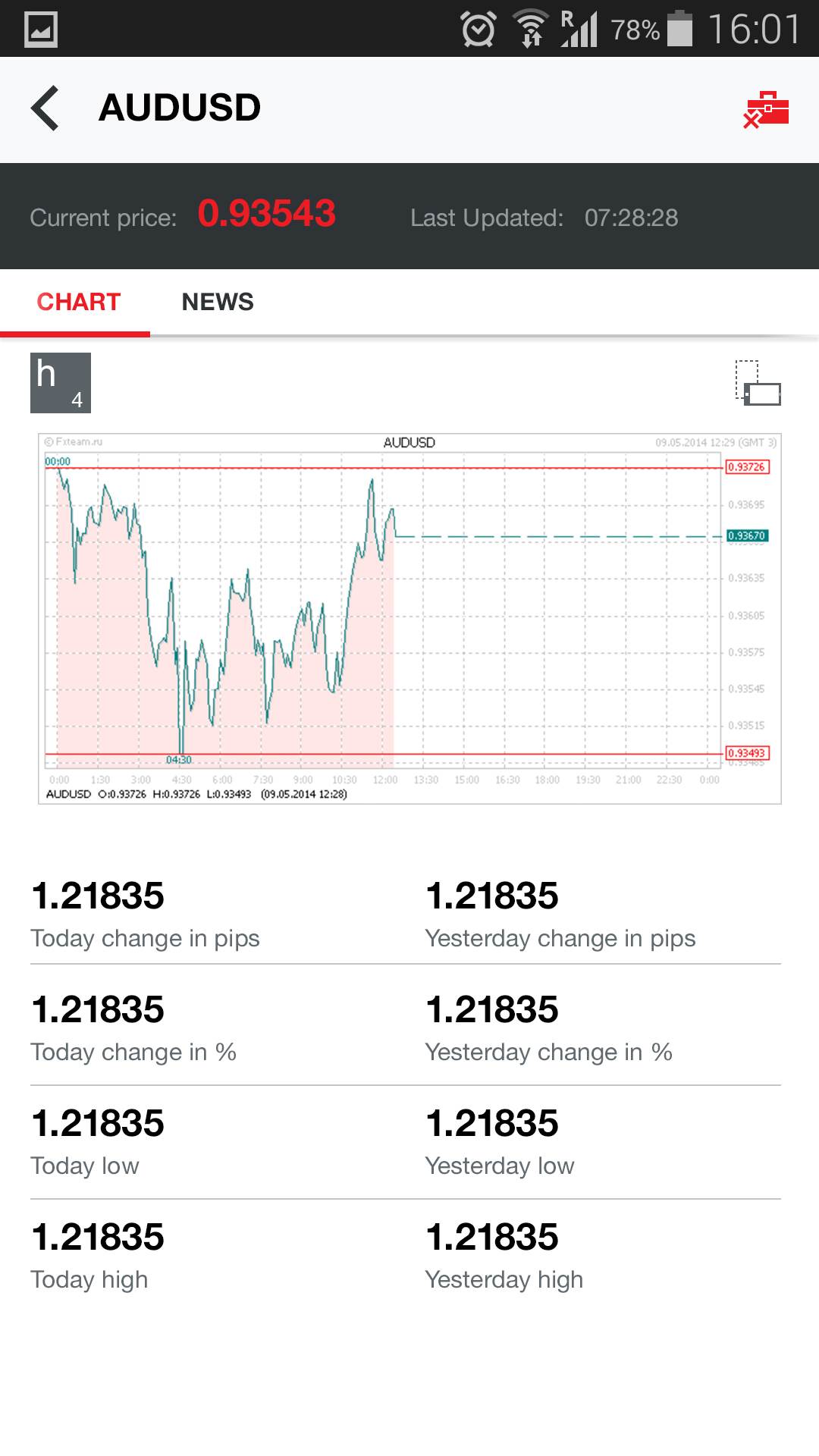
Task: Select the CHART tab
Action: [79, 302]
